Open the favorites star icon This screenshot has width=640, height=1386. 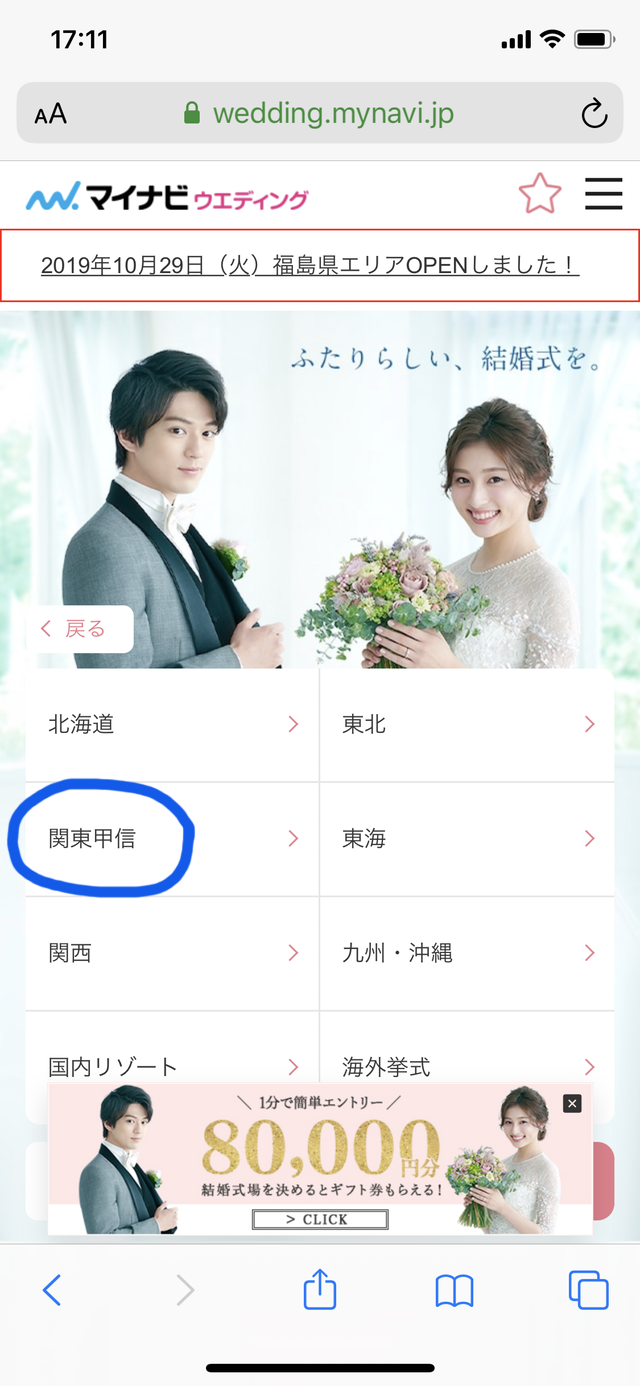click(540, 193)
